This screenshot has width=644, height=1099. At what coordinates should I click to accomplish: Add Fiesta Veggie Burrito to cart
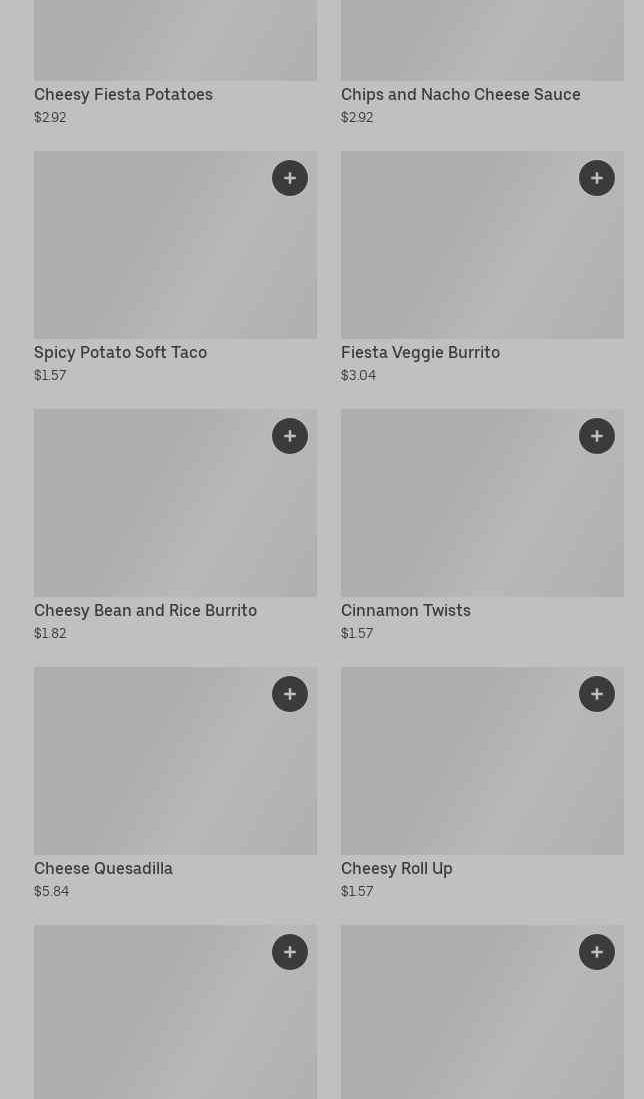597,178
